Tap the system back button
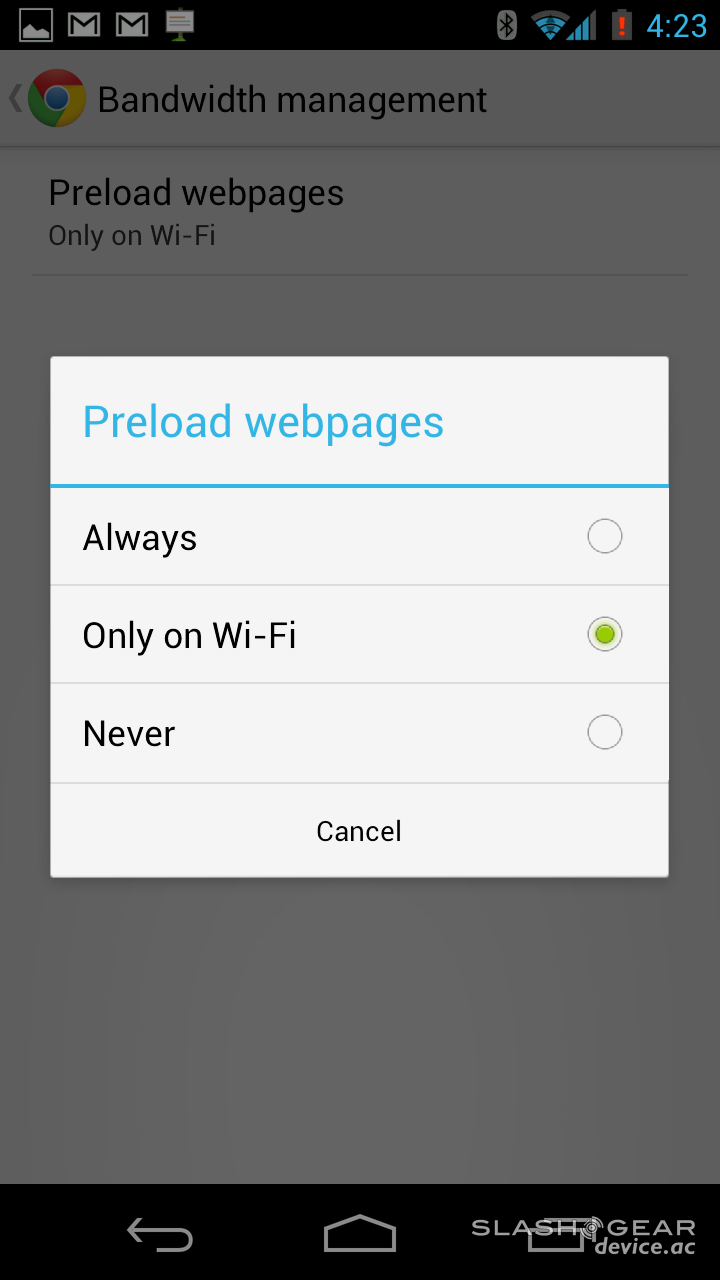 [160, 1233]
